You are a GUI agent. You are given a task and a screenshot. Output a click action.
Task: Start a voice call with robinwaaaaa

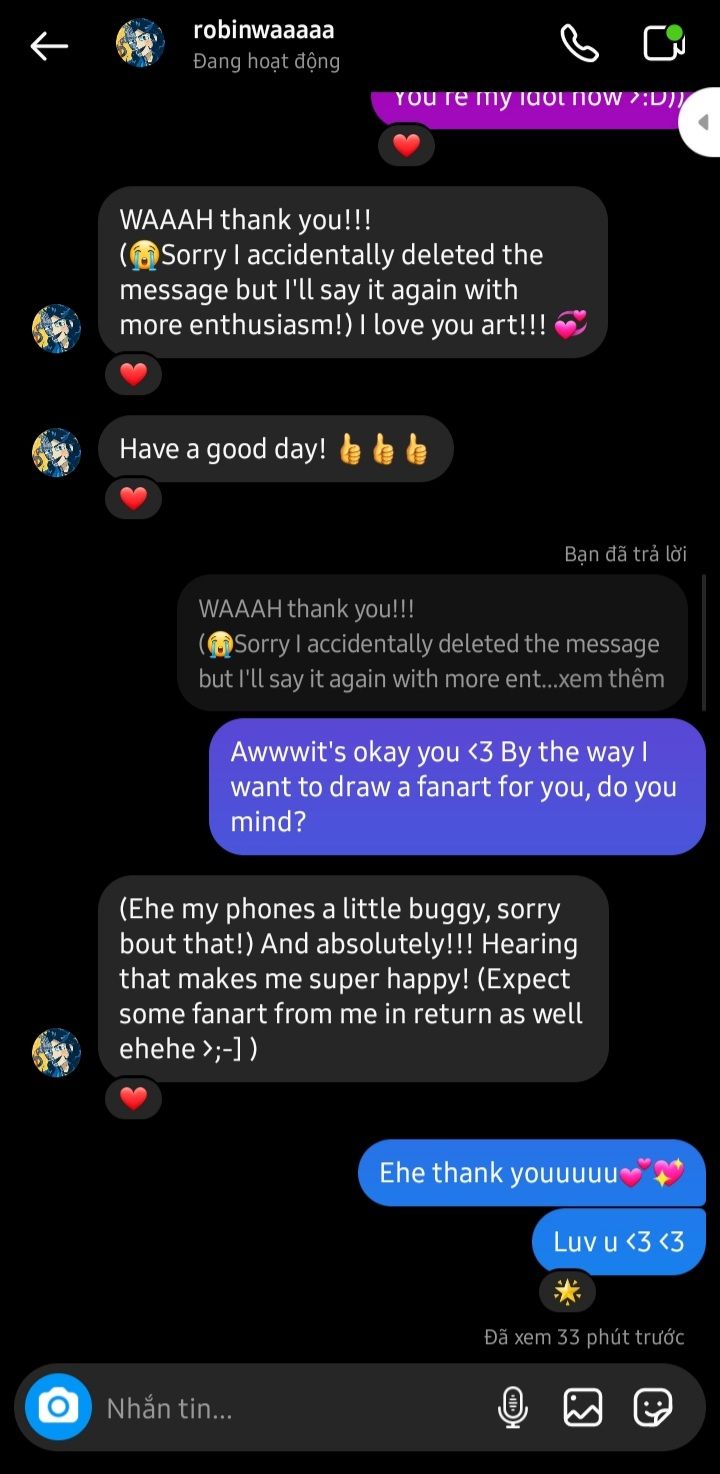pyautogui.click(x=579, y=44)
